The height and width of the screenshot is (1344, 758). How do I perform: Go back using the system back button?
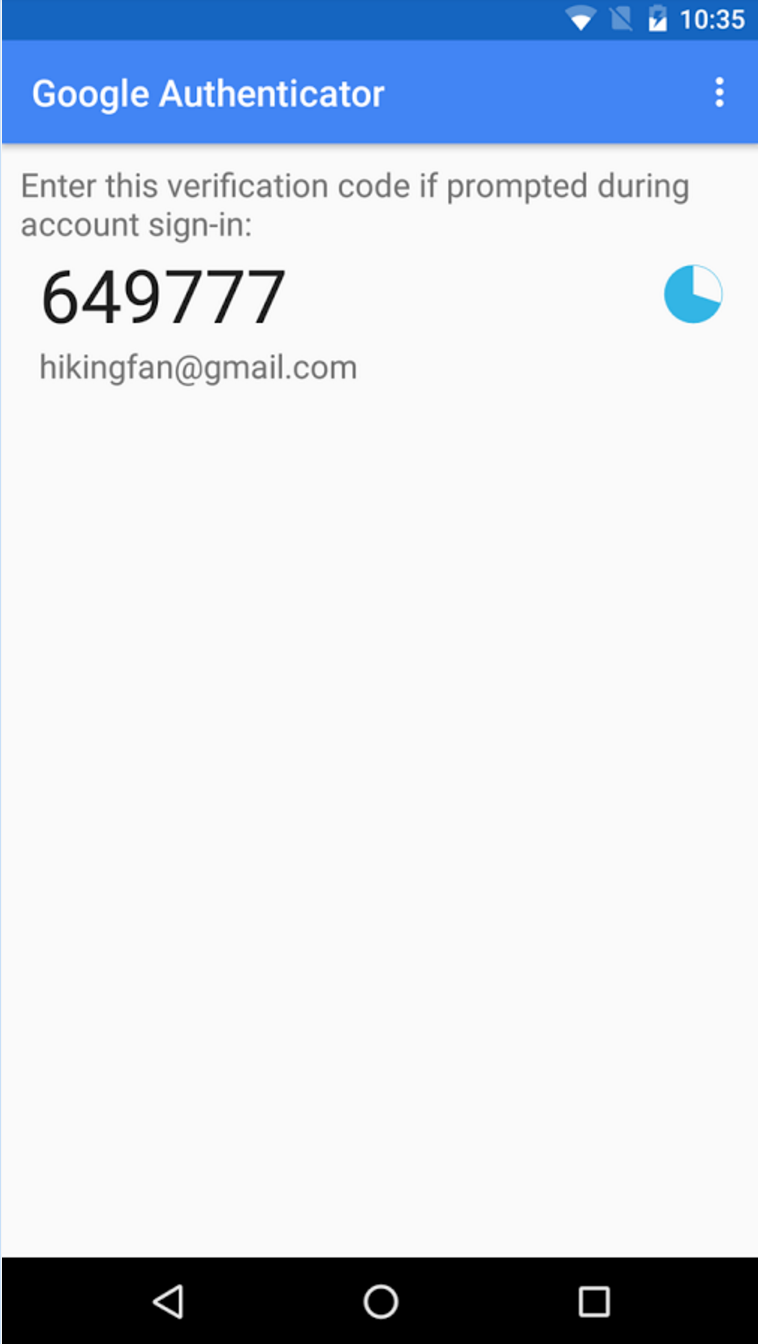168,1301
